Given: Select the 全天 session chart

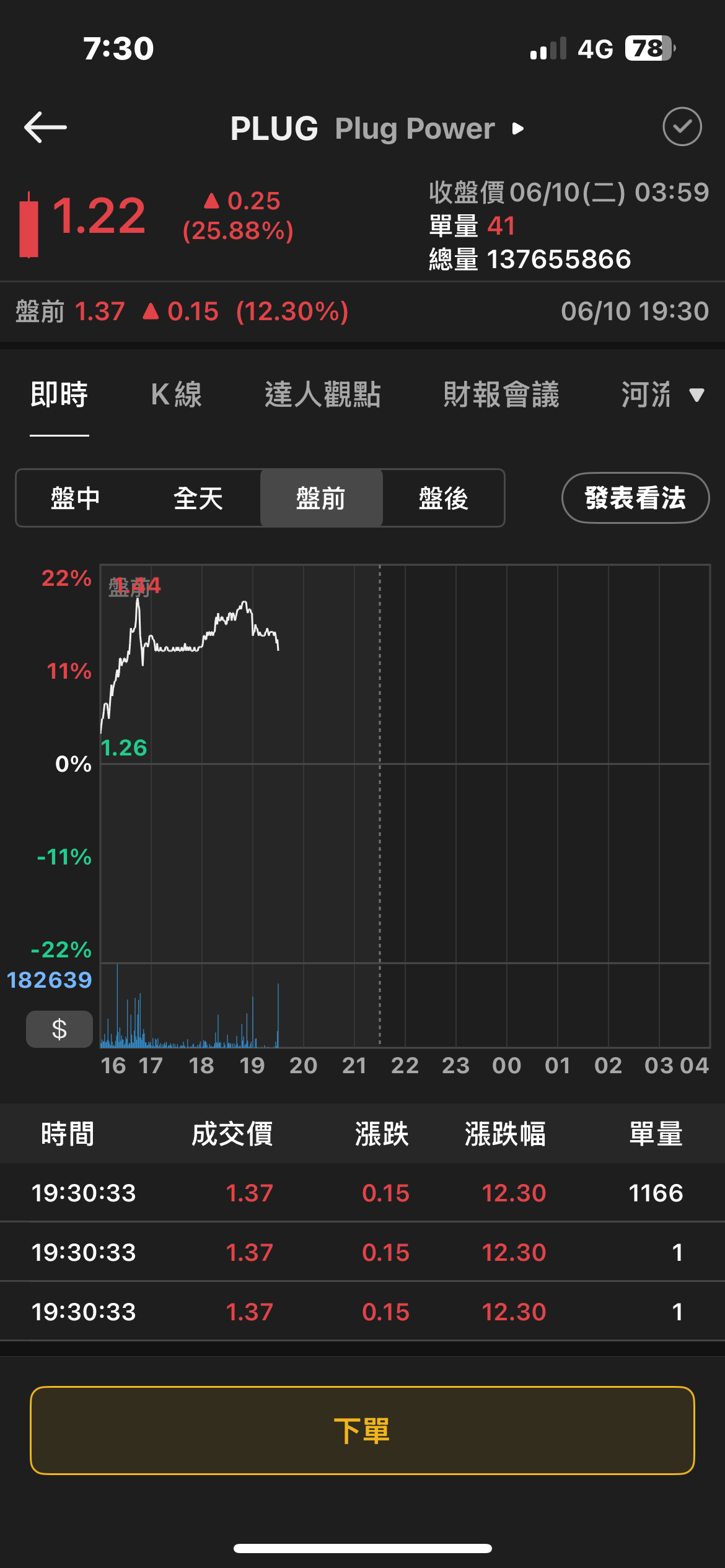Looking at the screenshot, I should [198, 499].
